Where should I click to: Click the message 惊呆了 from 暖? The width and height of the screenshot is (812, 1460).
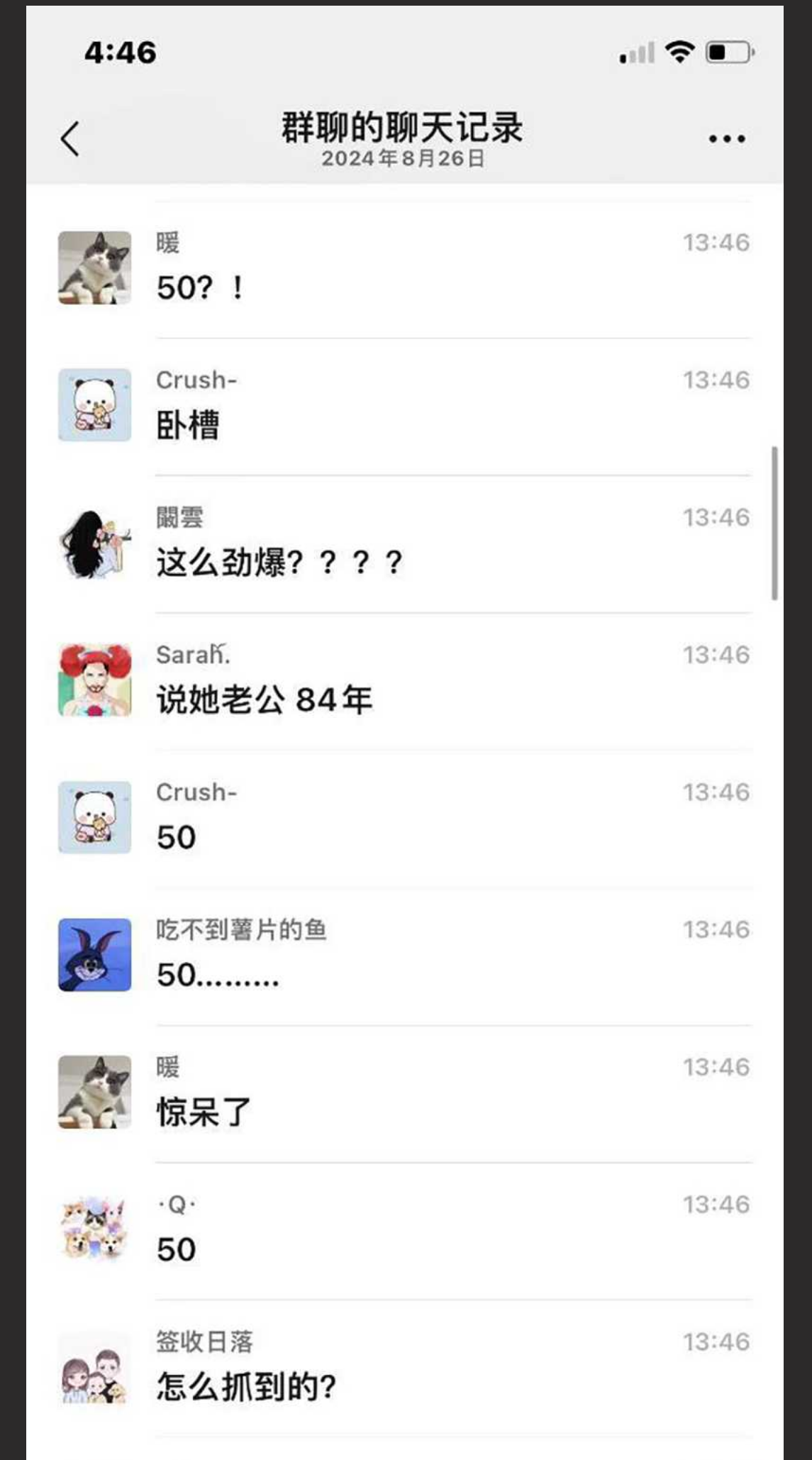(201, 1114)
